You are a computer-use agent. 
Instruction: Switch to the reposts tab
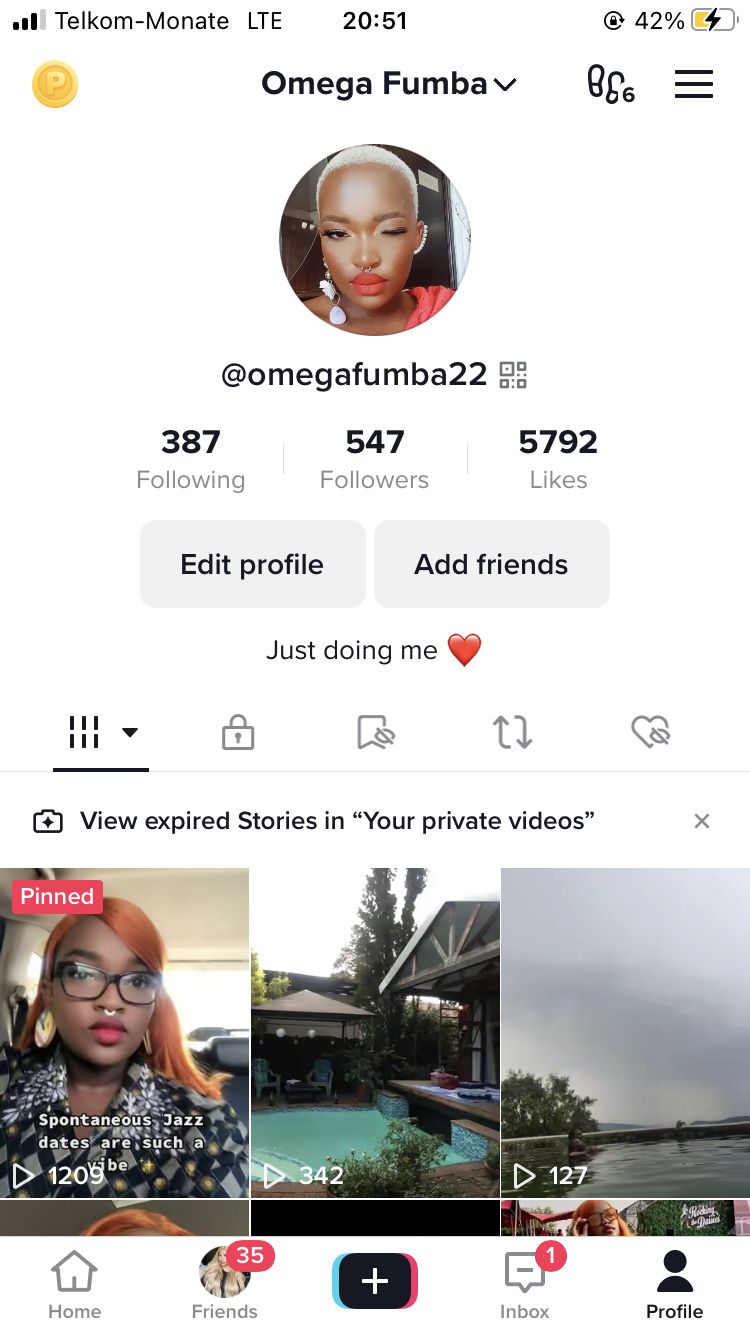tap(513, 733)
